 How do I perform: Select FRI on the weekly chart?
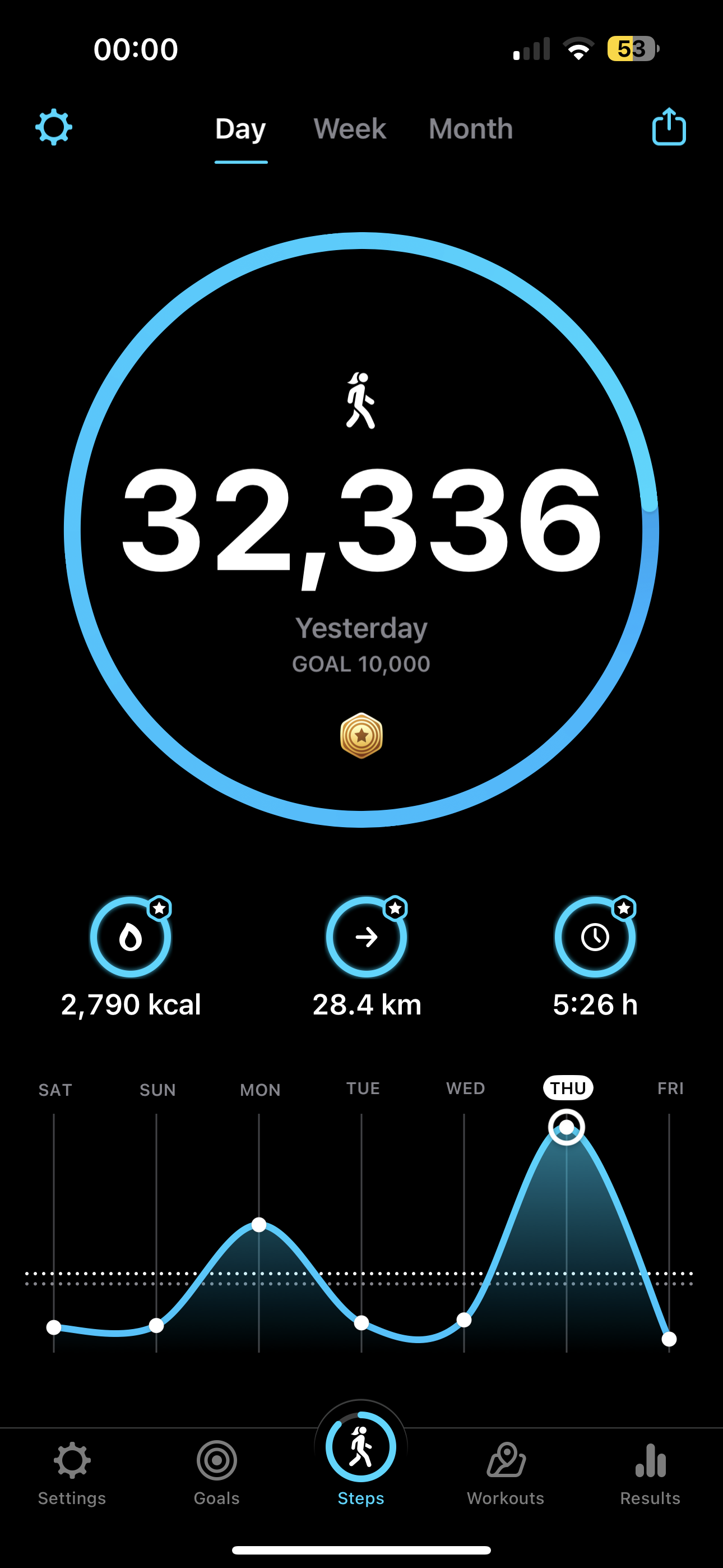tap(670, 1089)
